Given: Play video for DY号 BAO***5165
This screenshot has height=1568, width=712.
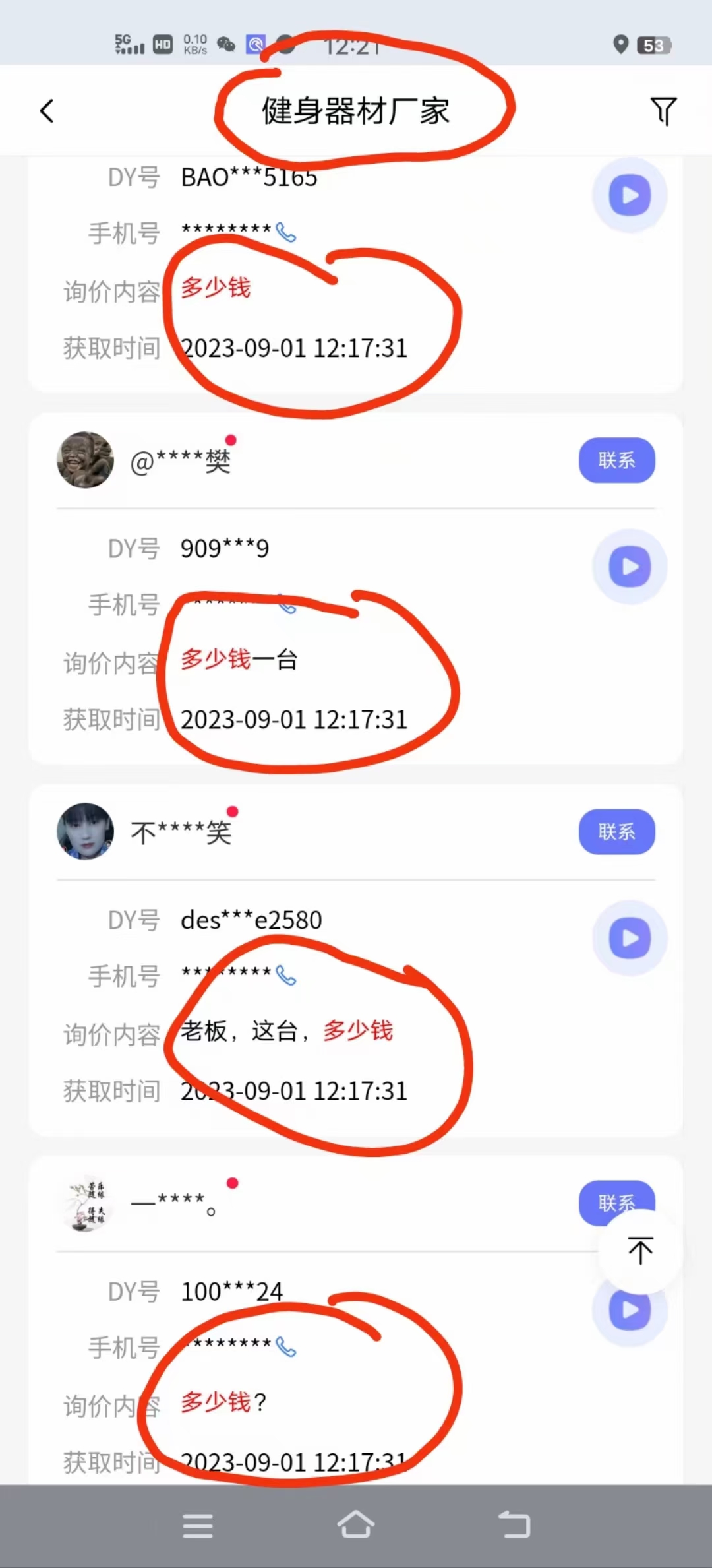Looking at the screenshot, I should (630, 195).
